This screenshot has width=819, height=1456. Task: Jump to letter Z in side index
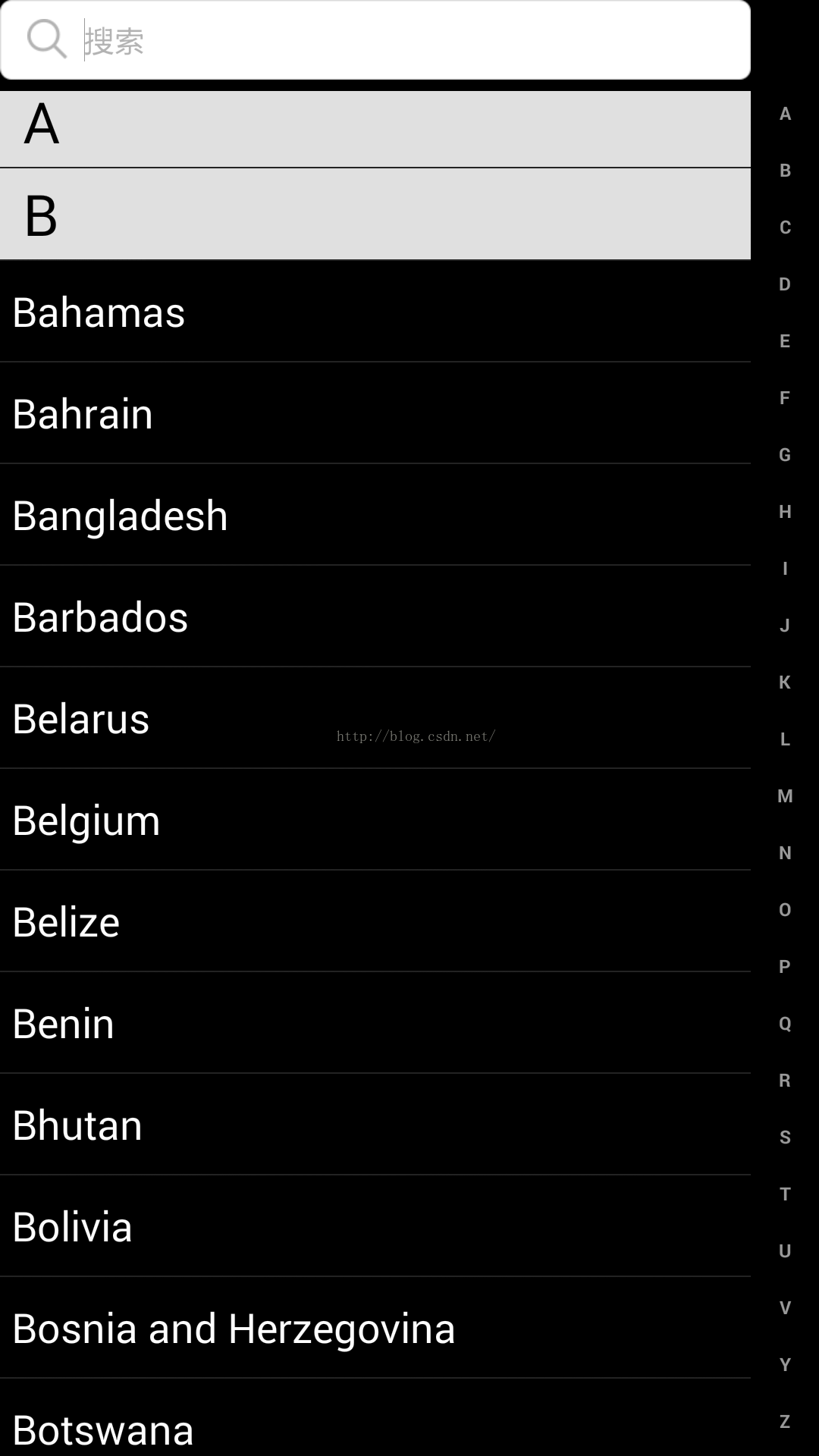point(785,1422)
